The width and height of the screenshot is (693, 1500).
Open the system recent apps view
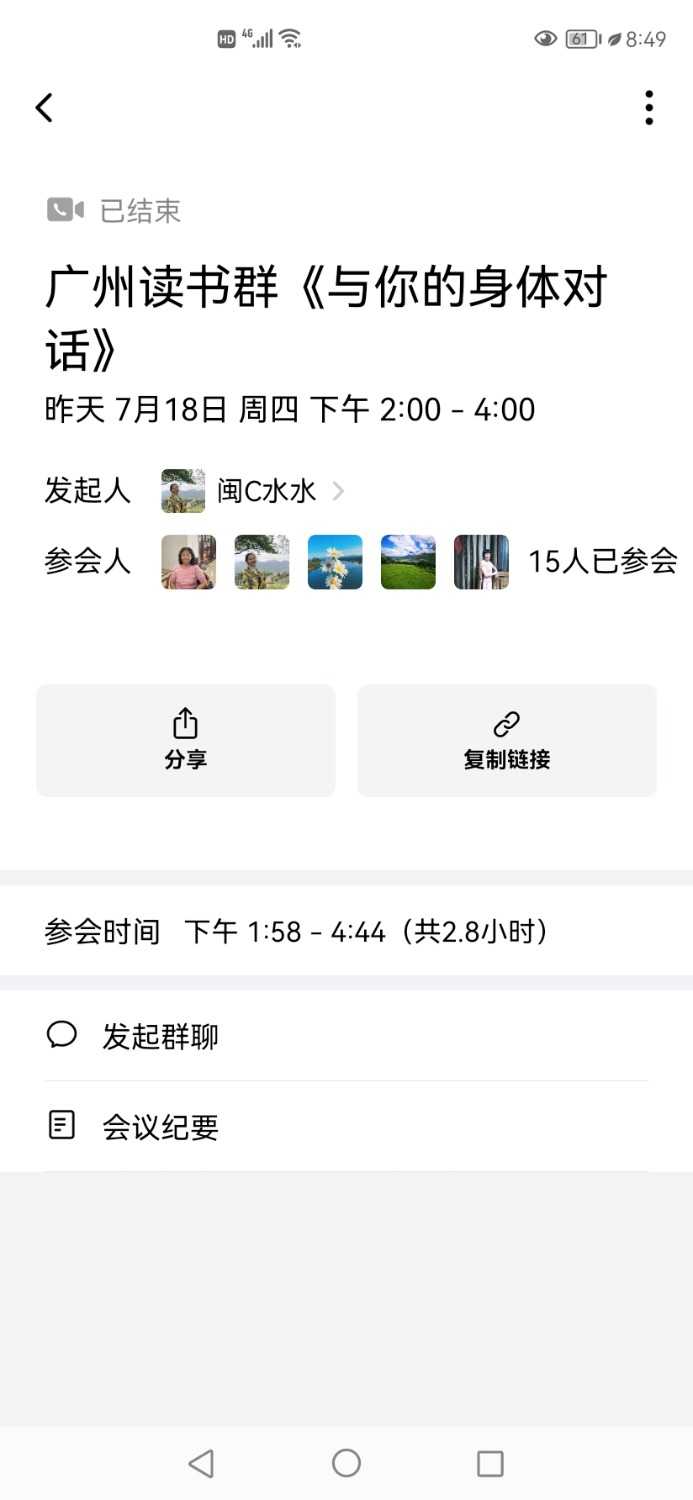click(490, 1463)
